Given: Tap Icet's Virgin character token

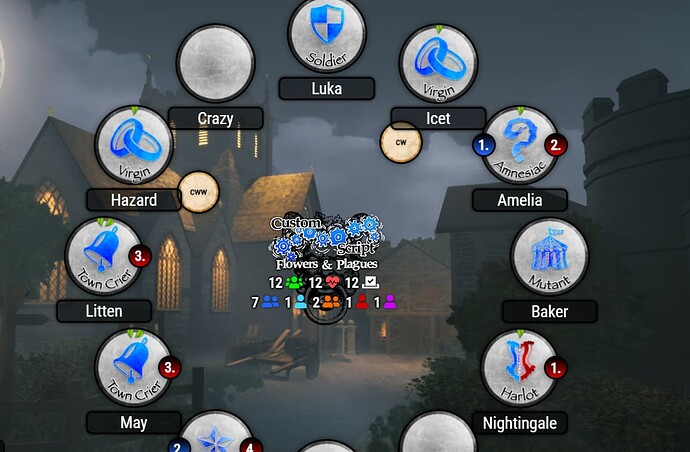Looking at the screenshot, I should click(x=438, y=62).
